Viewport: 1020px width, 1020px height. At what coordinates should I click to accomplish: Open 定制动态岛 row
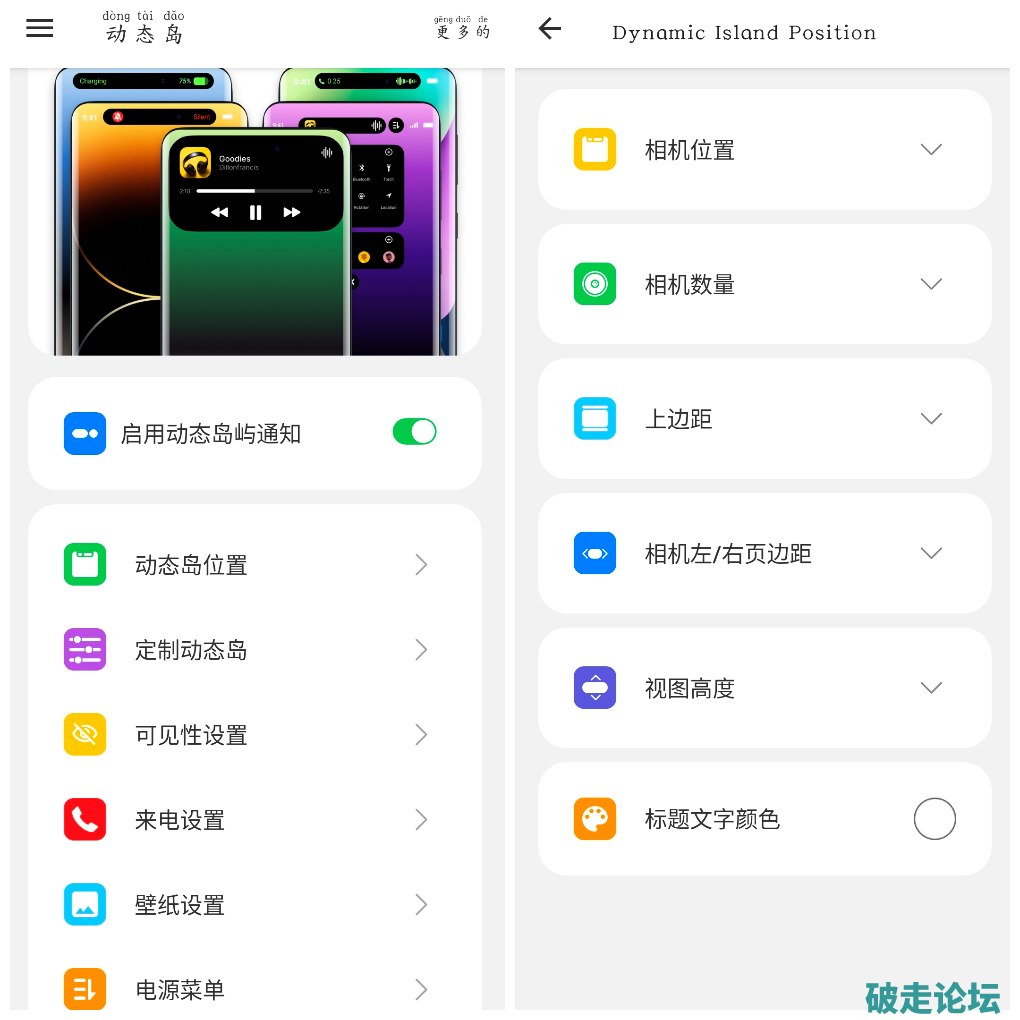[255, 650]
